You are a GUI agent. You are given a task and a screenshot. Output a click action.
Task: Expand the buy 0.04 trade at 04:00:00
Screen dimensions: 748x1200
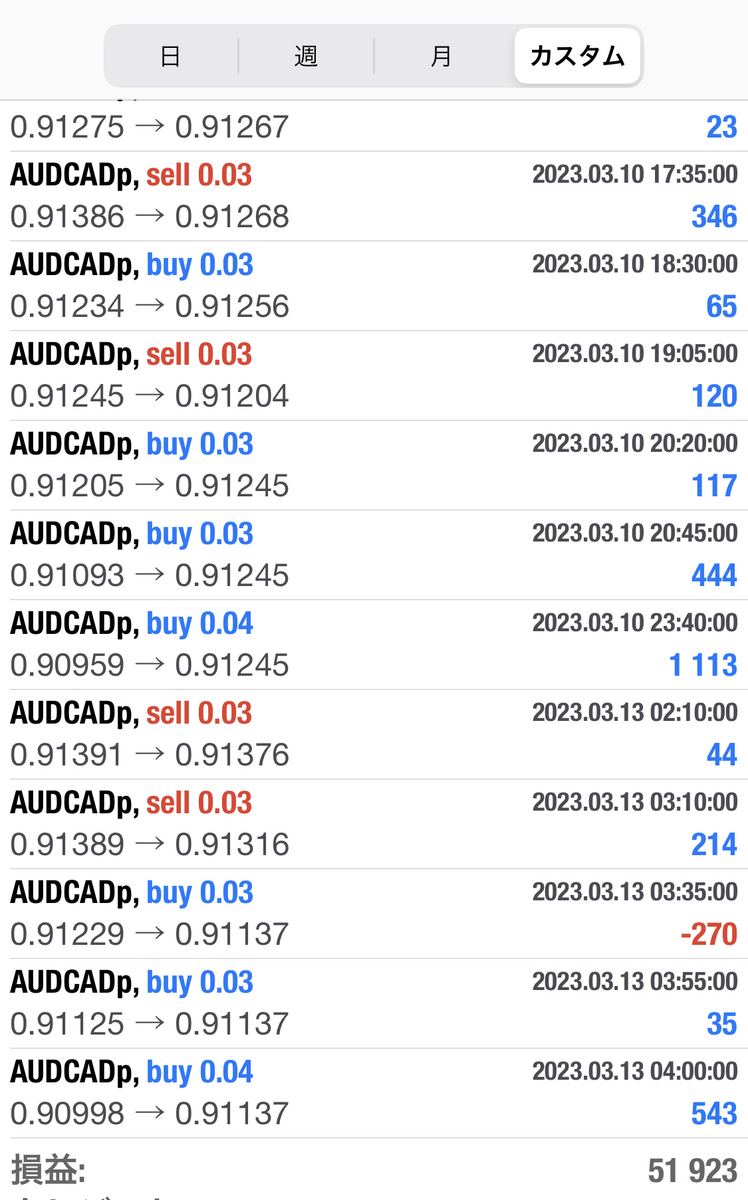click(374, 1093)
